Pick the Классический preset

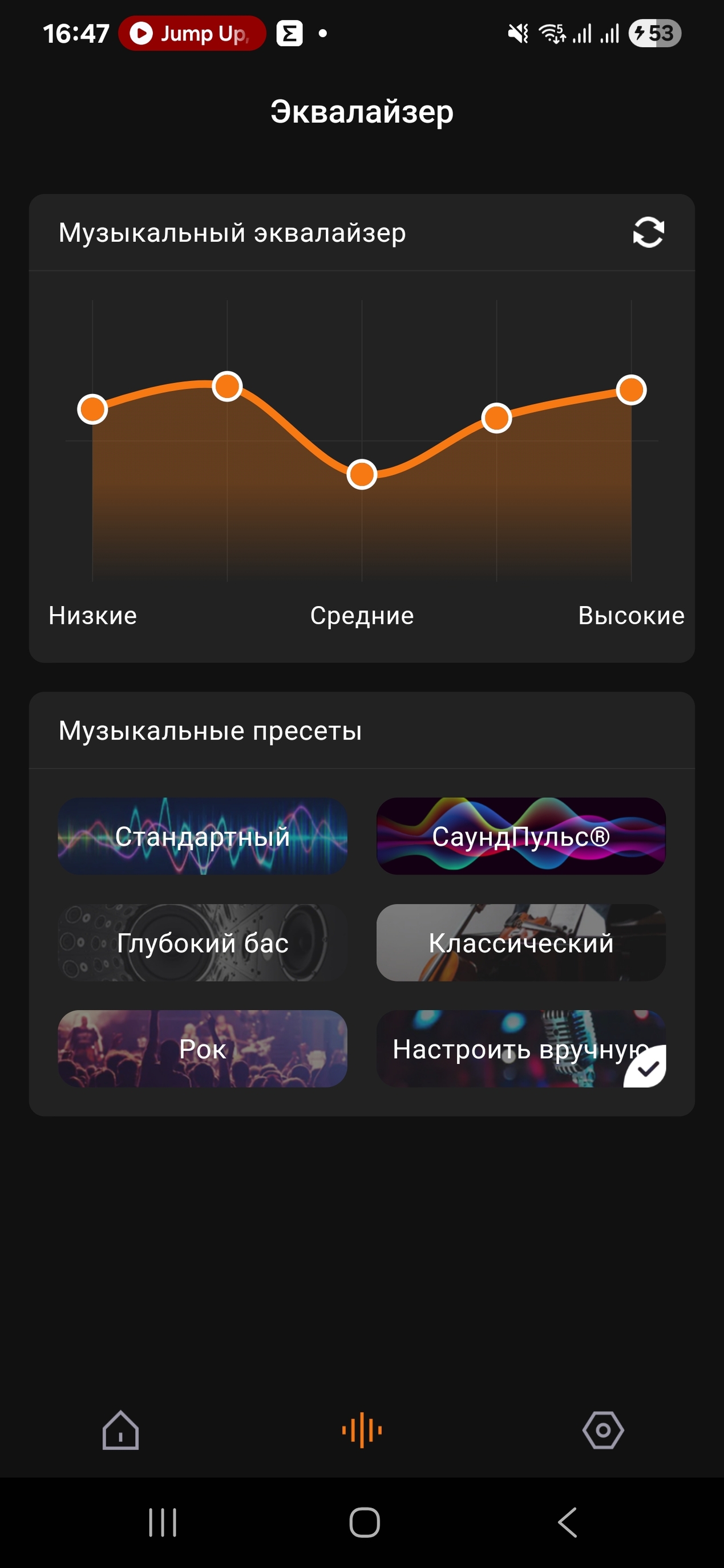click(x=521, y=943)
